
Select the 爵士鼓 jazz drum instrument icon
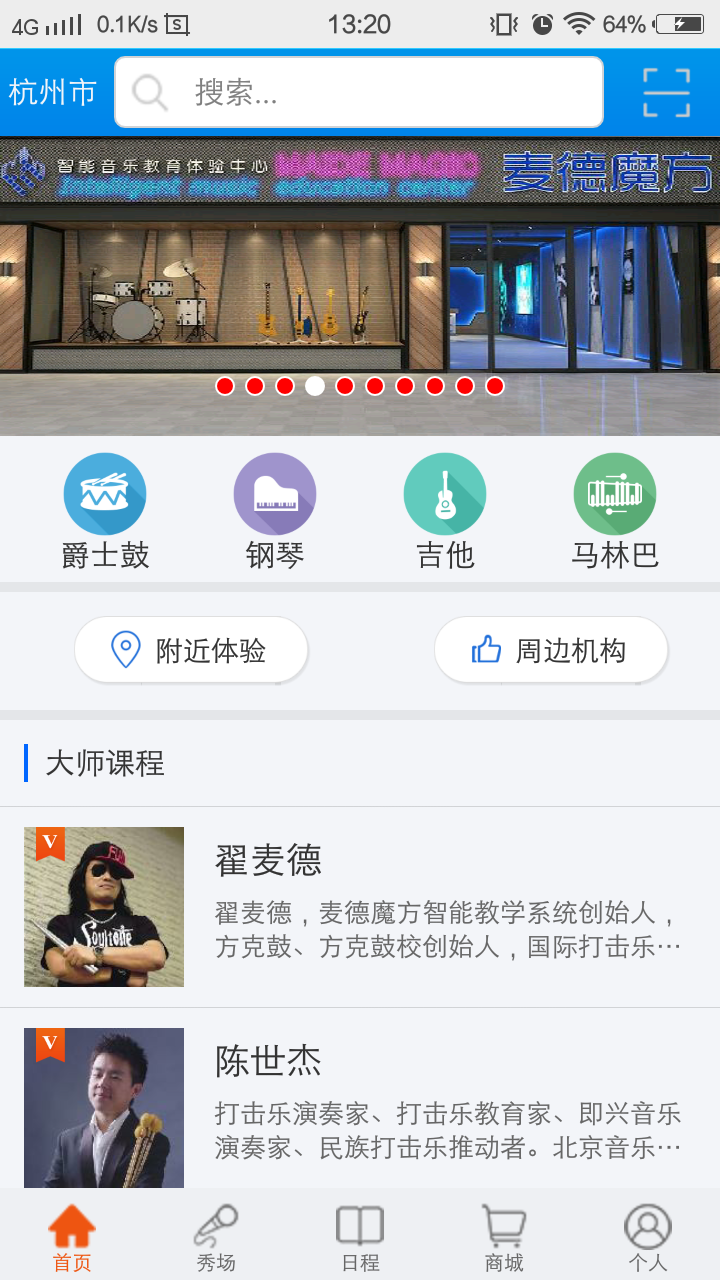[105, 493]
